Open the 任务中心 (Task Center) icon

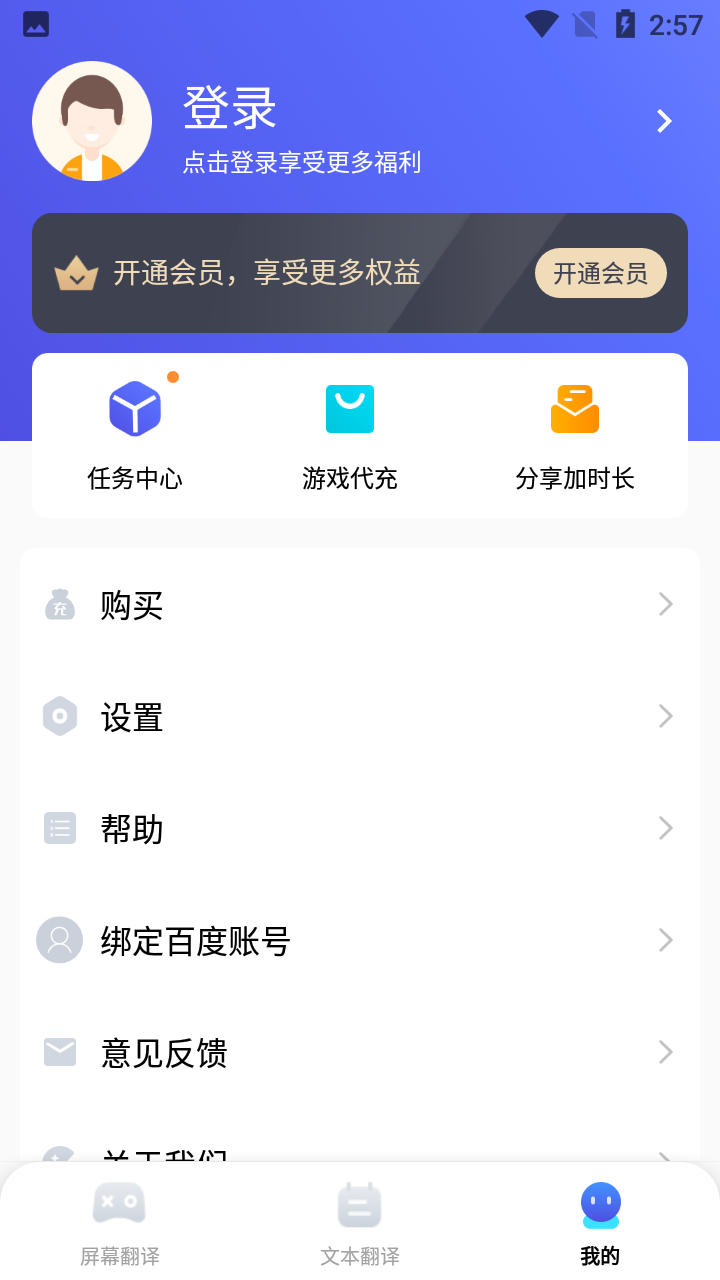pos(135,408)
